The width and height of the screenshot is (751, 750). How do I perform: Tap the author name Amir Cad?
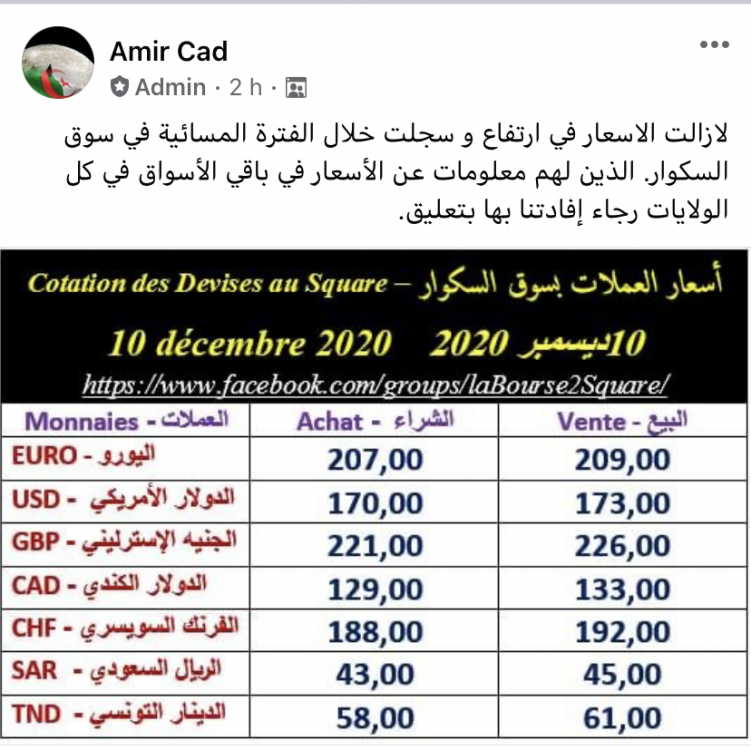point(168,51)
